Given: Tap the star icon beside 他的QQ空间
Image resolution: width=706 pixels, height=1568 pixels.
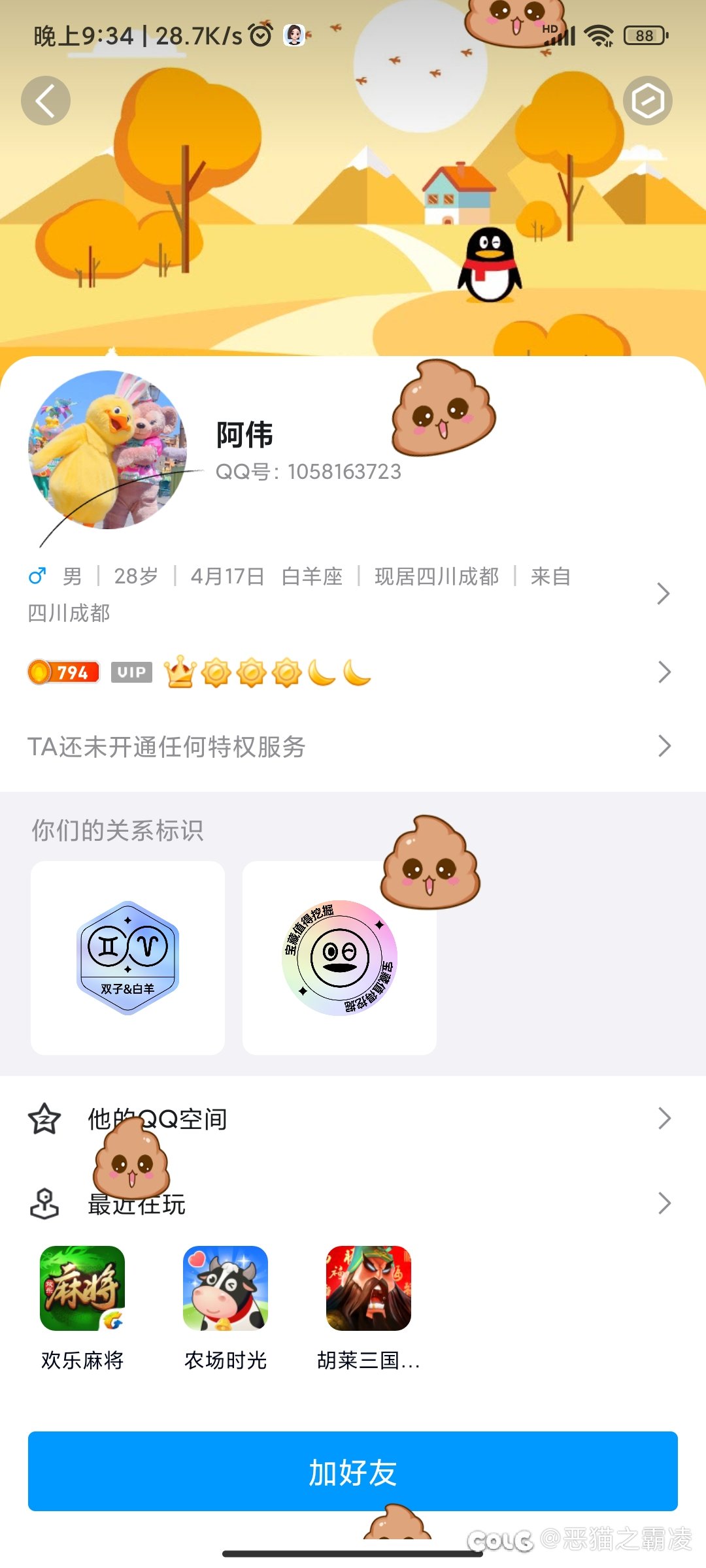Looking at the screenshot, I should tap(44, 1119).
